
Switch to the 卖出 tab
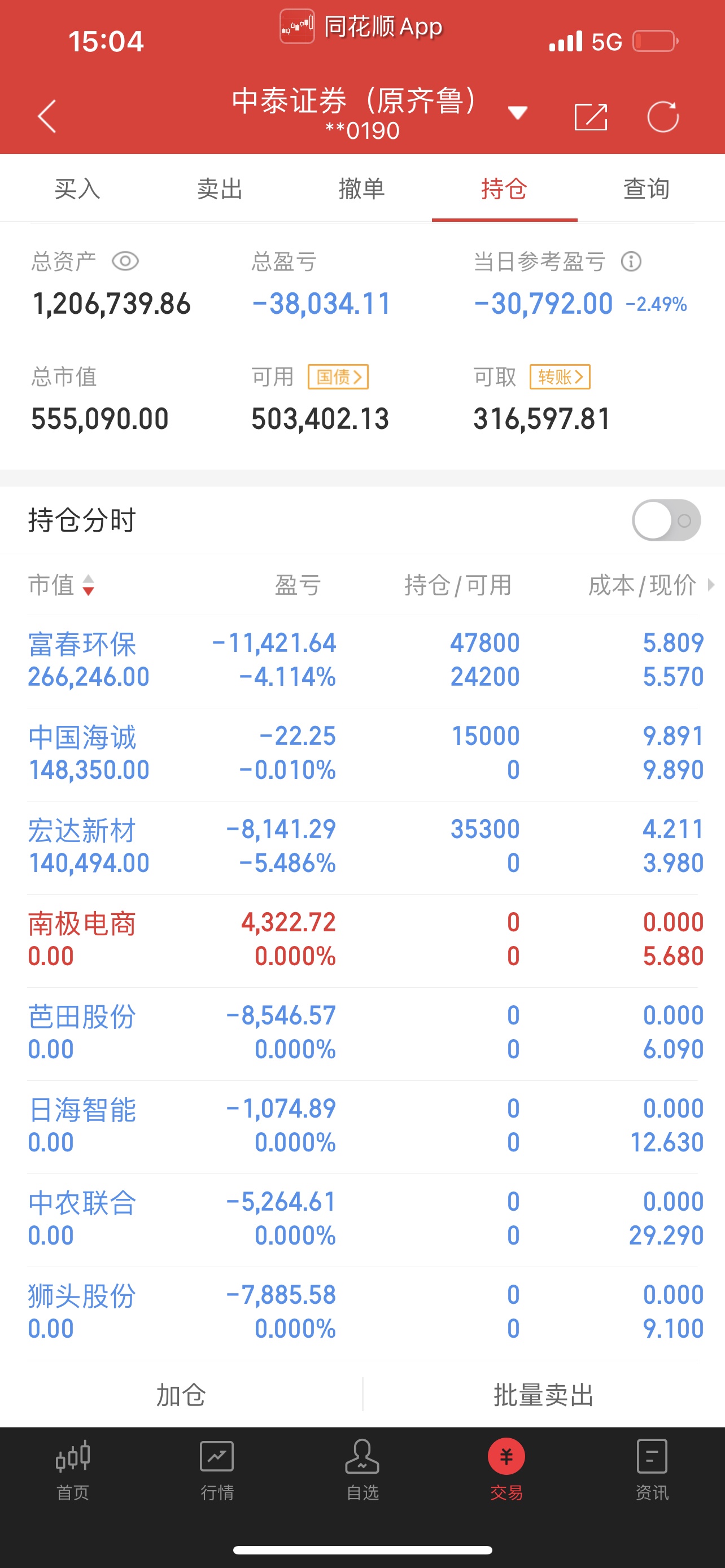[220, 189]
